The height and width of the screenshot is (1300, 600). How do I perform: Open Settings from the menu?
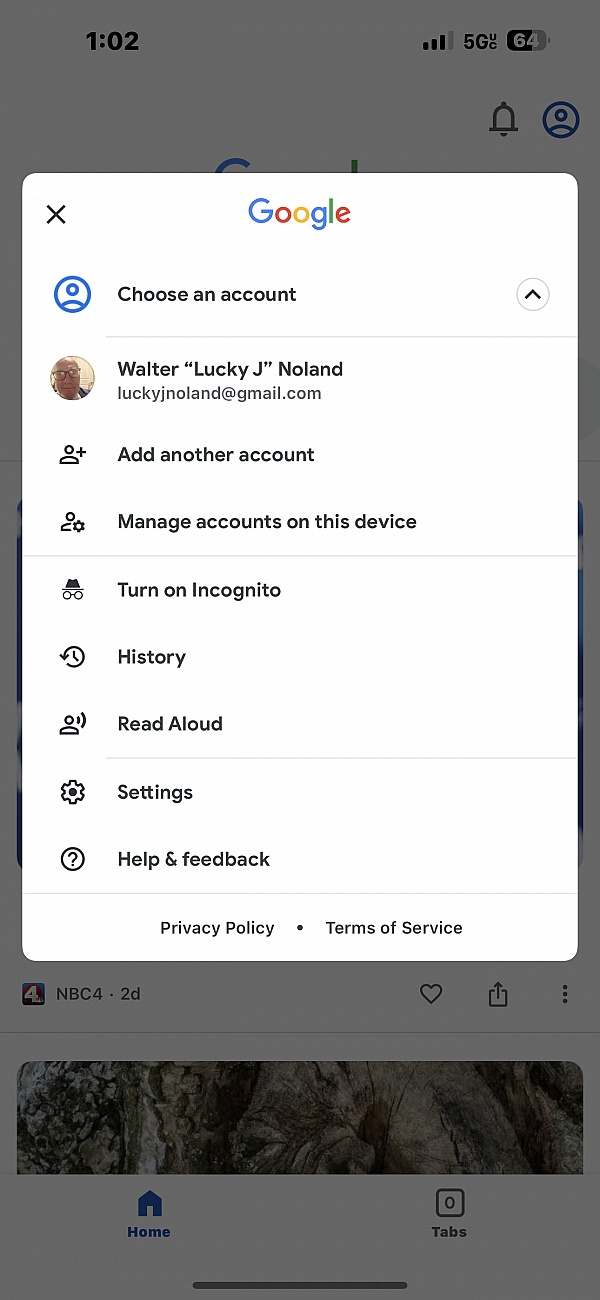pos(300,792)
